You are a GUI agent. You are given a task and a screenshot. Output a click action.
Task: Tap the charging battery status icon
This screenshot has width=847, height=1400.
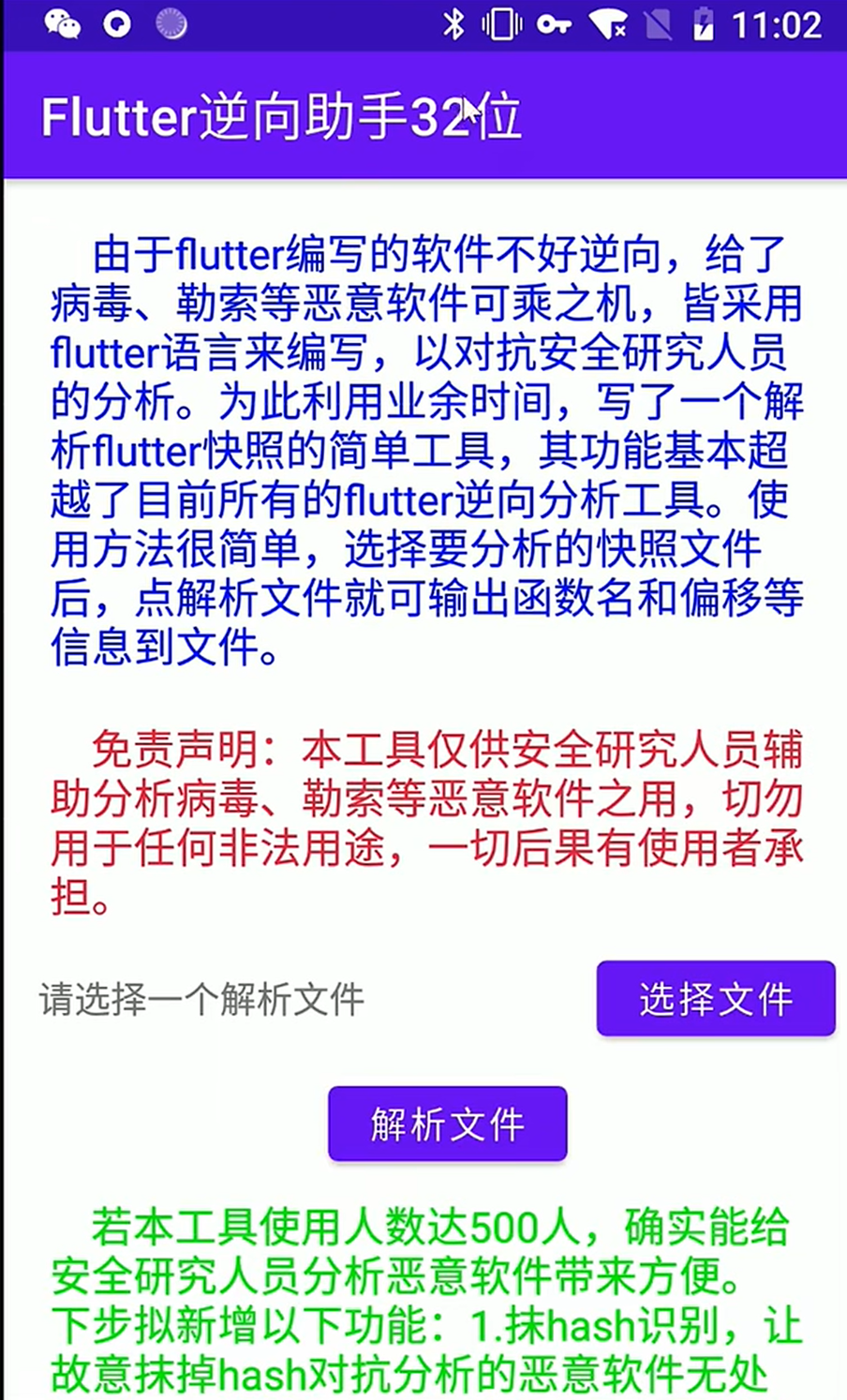click(704, 25)
